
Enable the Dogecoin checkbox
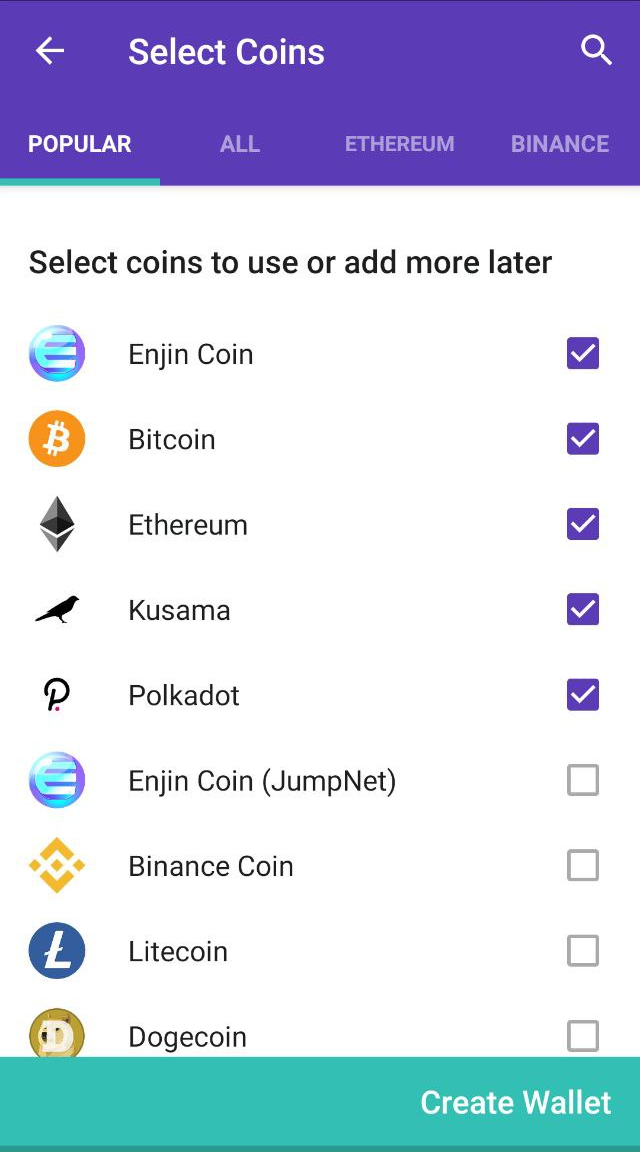point(583,1036)
